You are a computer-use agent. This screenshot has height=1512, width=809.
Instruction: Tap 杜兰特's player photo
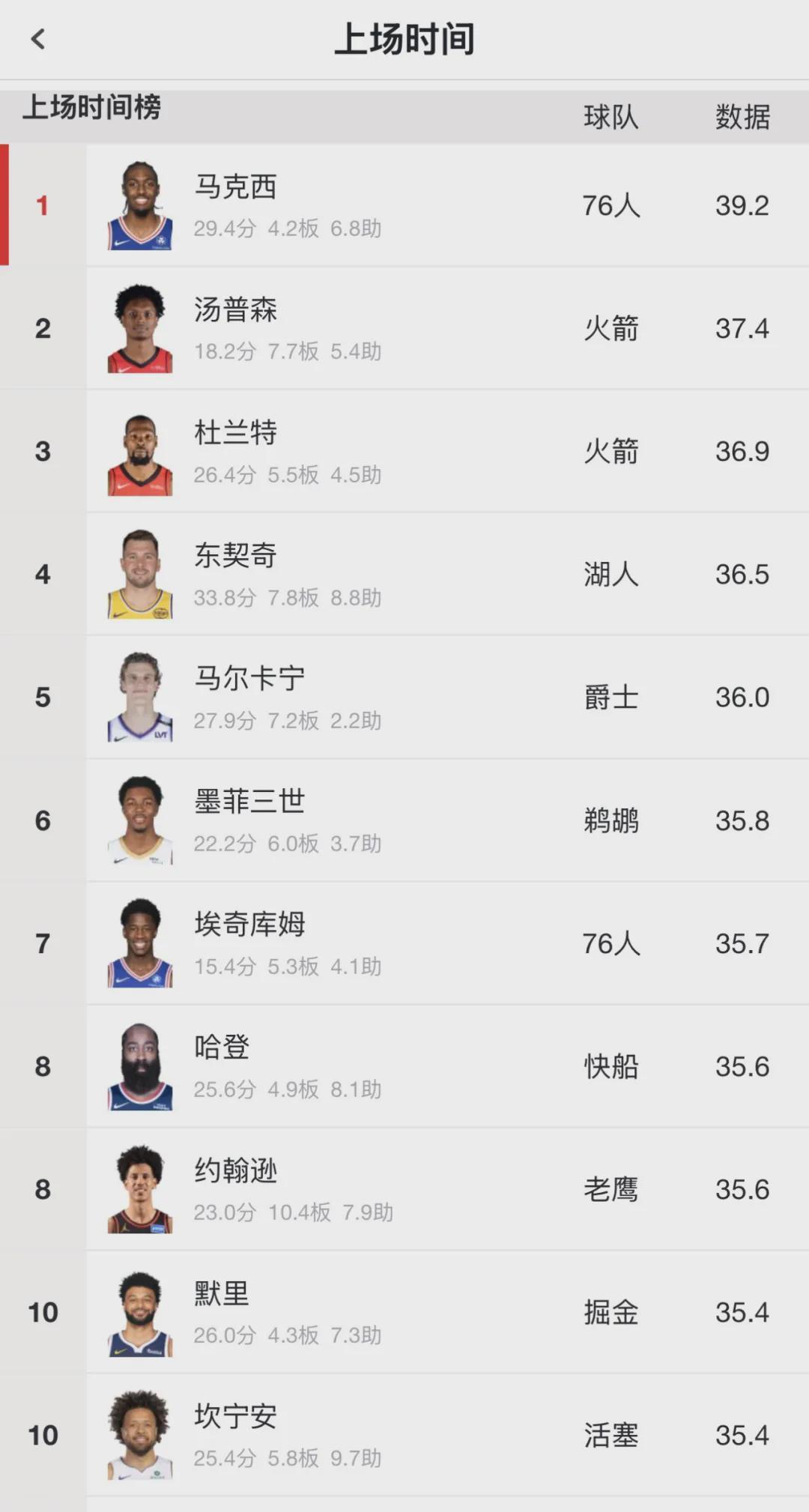point(139,451)
